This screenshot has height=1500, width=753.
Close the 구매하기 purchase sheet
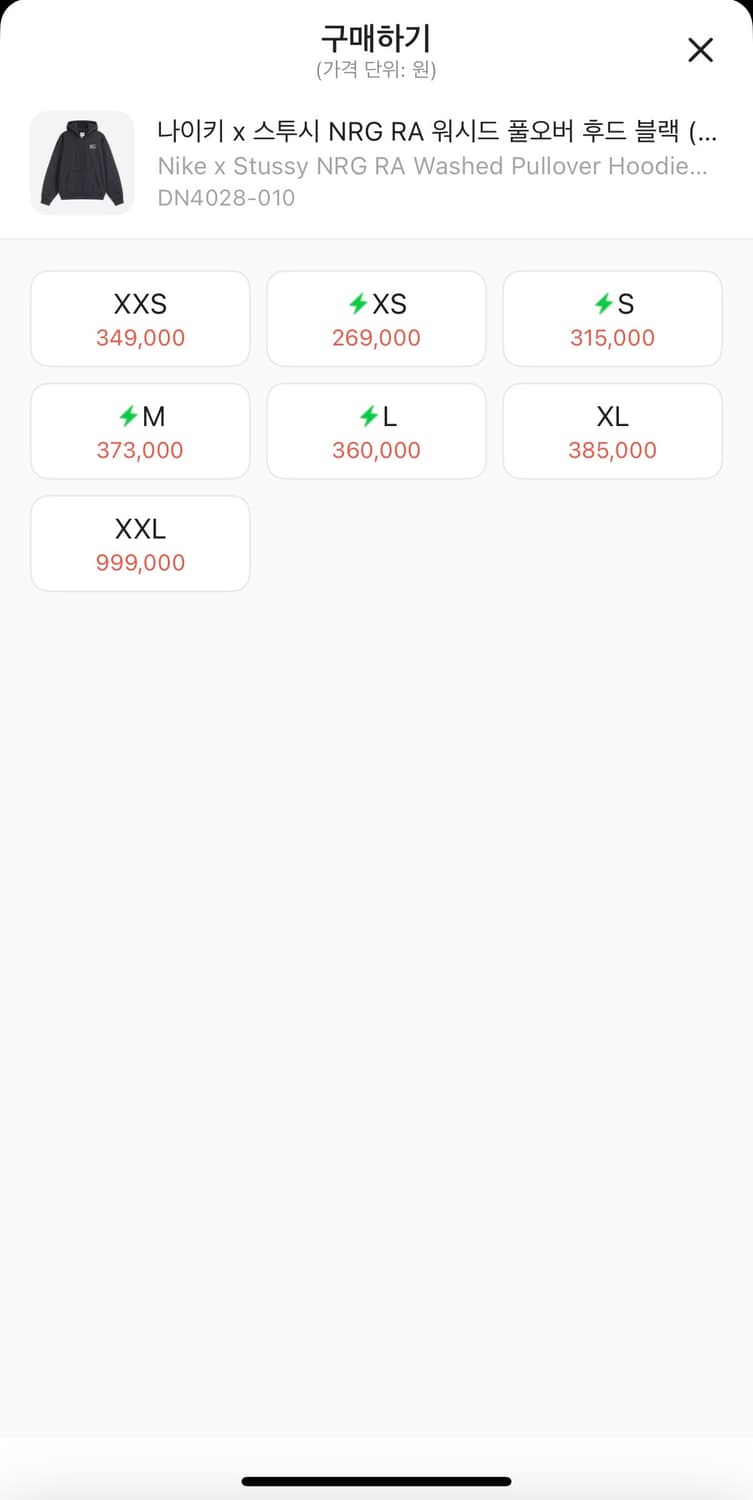(x=700, y=50)
